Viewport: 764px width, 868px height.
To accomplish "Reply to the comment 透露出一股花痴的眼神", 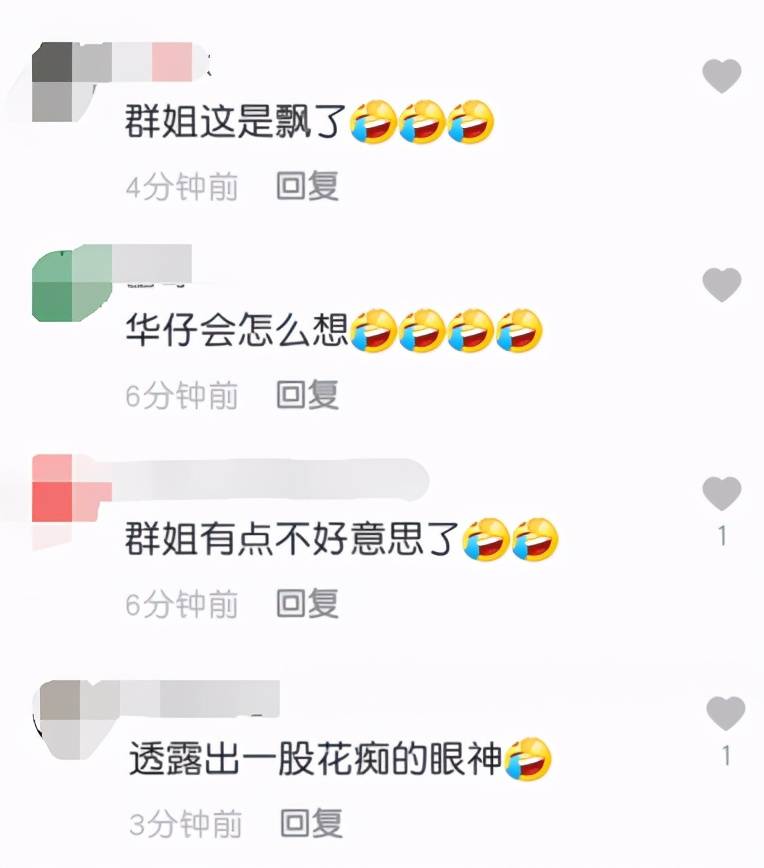I will 311,823.
